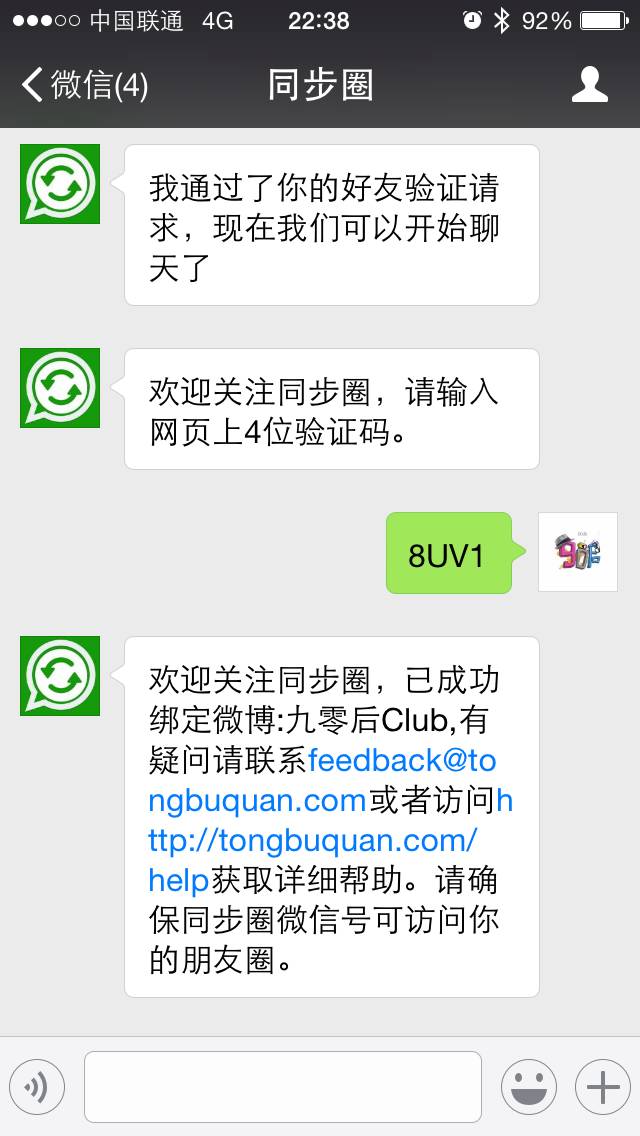Switch to voice input mode
Viewport: 640px width, 1136px height.
(37, 1087)
